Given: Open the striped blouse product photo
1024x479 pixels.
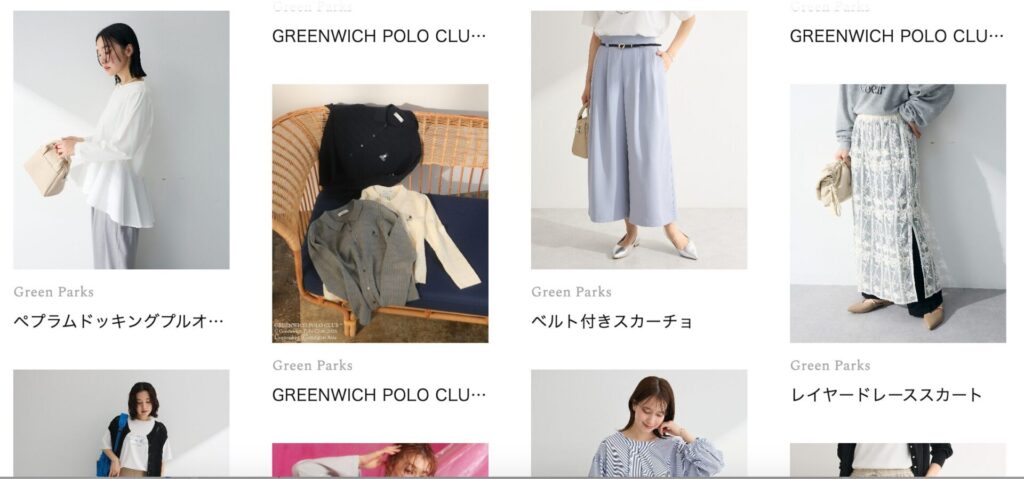Looking at the screenshot, I should (638, 423).
